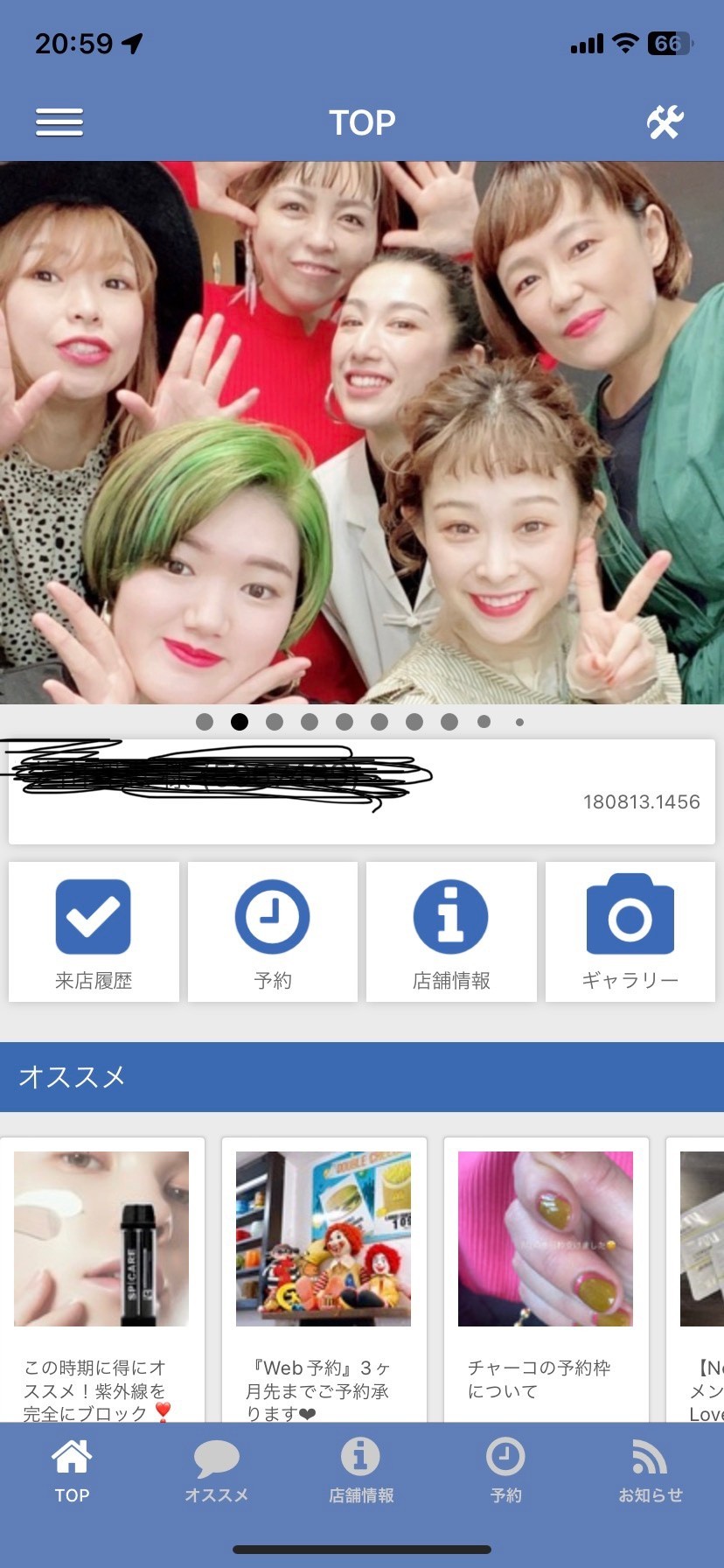Click the wrench settings icon at top right
This screenshot has width=724, height=1568.
coord(663,122)
